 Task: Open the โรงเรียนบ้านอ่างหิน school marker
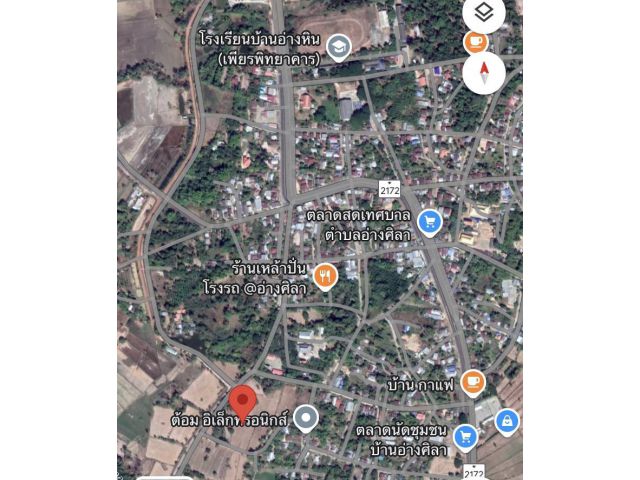pos(339,47)
